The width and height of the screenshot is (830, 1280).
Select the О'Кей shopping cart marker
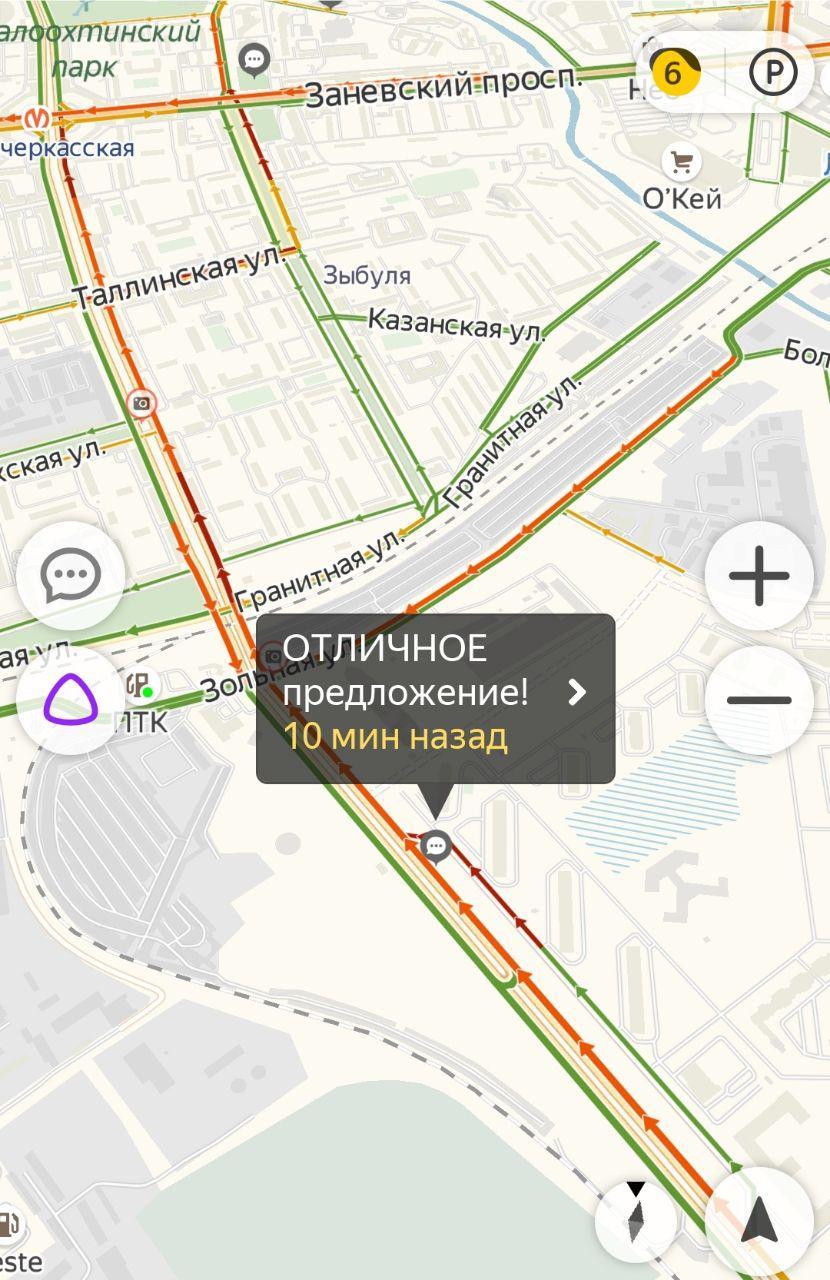[682, 161]
